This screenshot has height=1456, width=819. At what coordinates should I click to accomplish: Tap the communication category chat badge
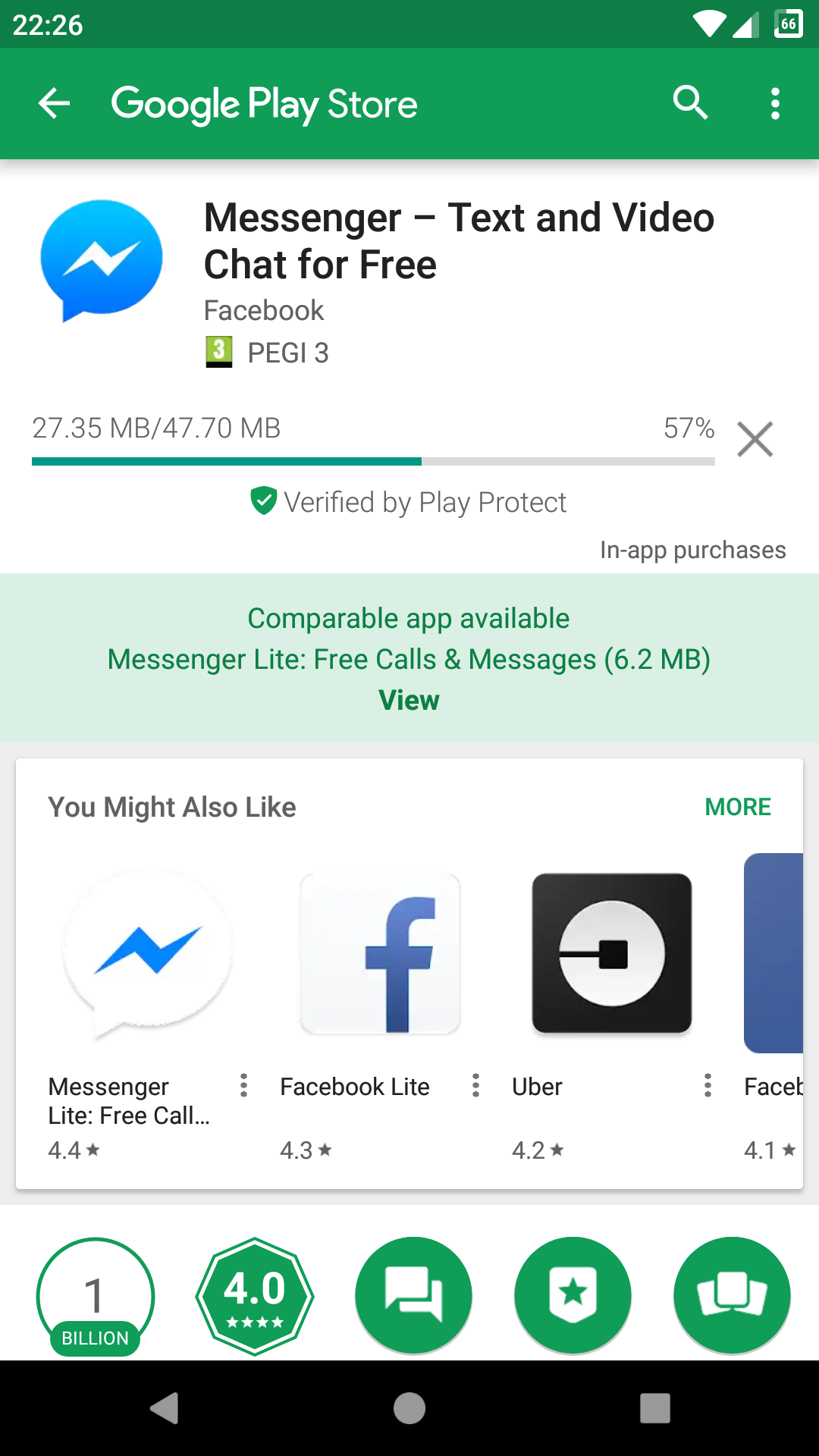tap(413, 1296)
